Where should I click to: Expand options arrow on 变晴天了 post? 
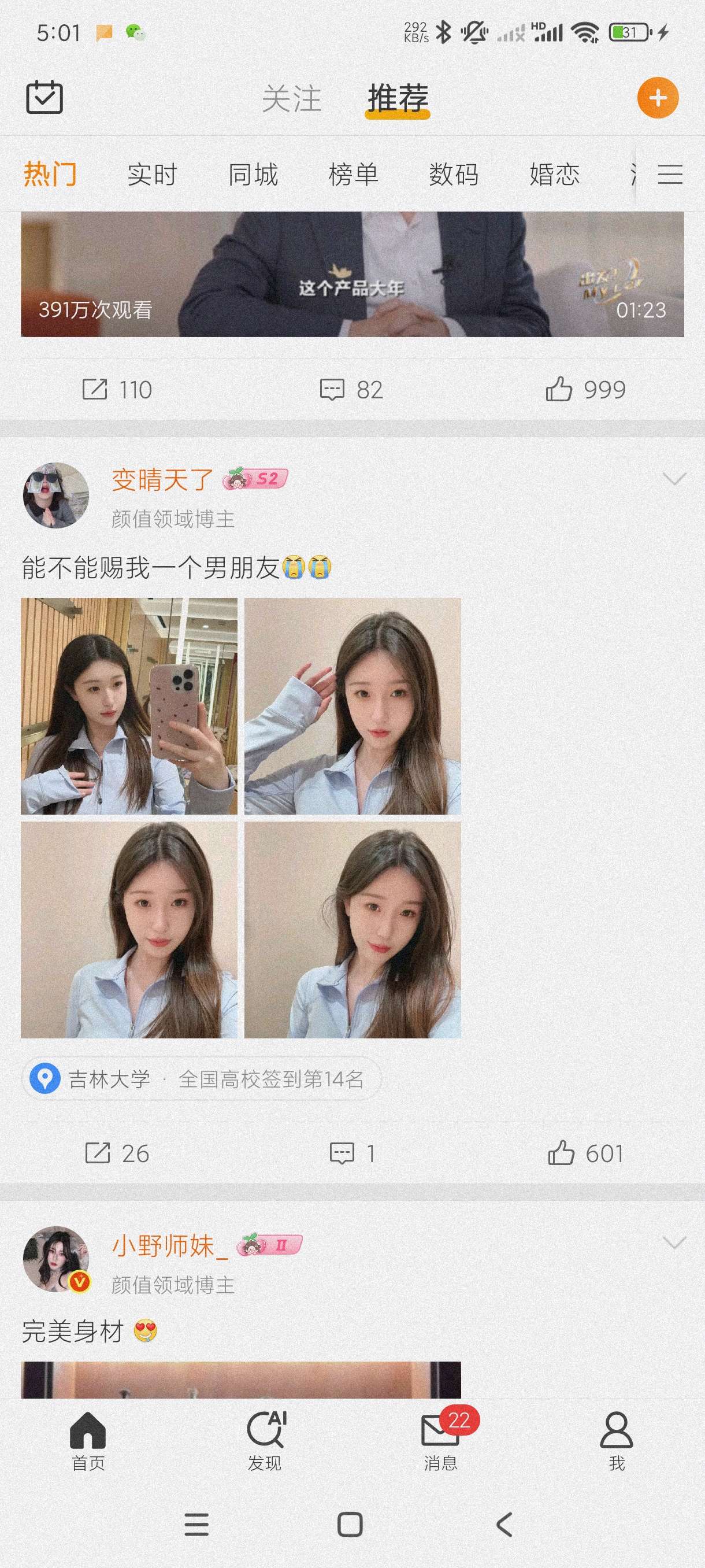674,478
